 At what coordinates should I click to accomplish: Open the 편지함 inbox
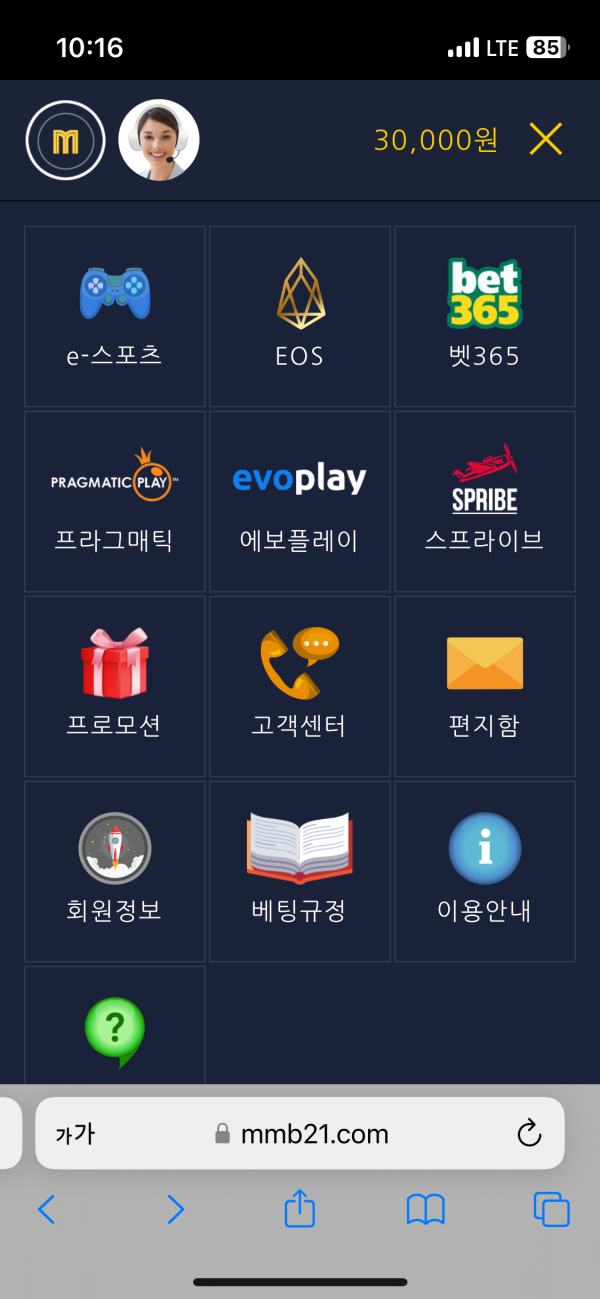point(485,686)
